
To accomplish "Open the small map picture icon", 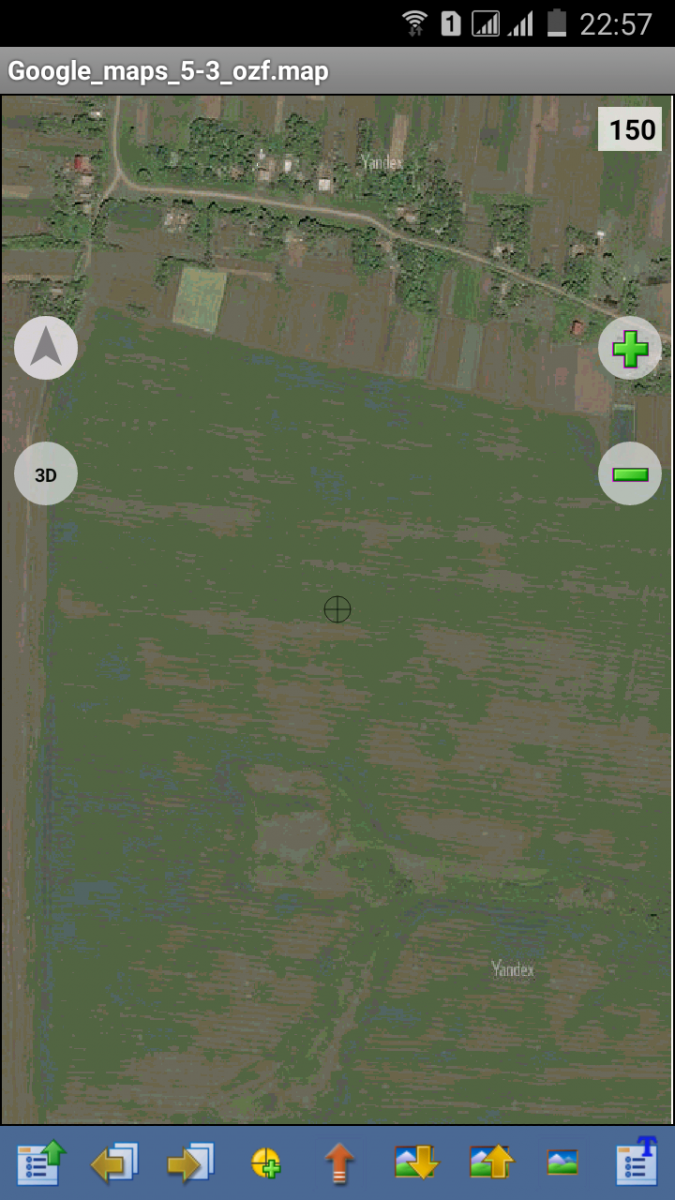I will 562,1163.
